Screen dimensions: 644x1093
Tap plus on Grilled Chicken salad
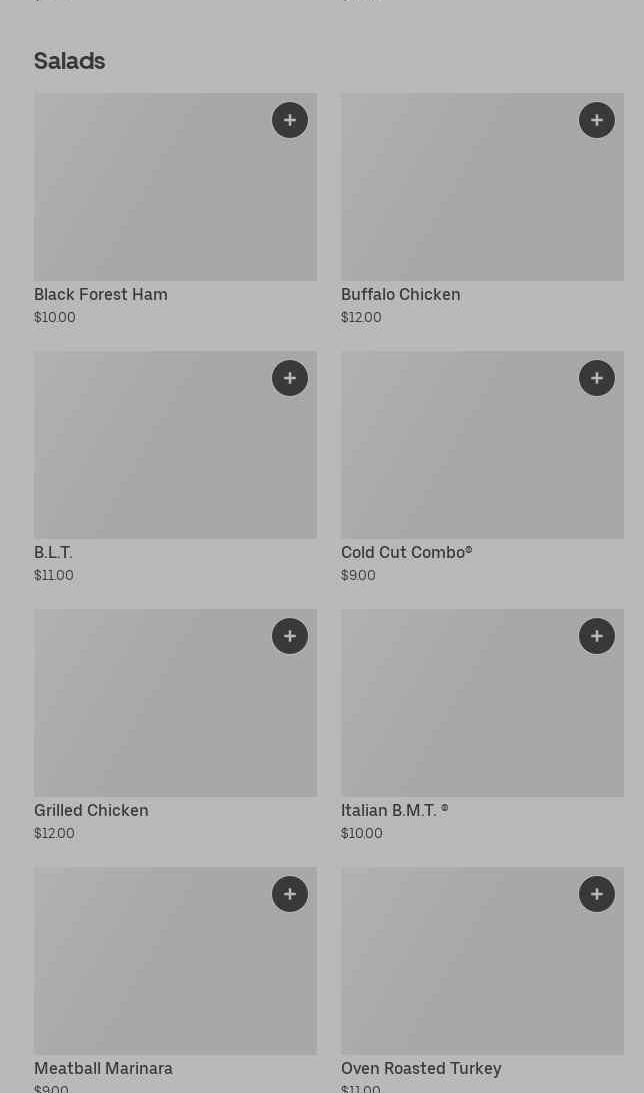[x=290, y=636]
